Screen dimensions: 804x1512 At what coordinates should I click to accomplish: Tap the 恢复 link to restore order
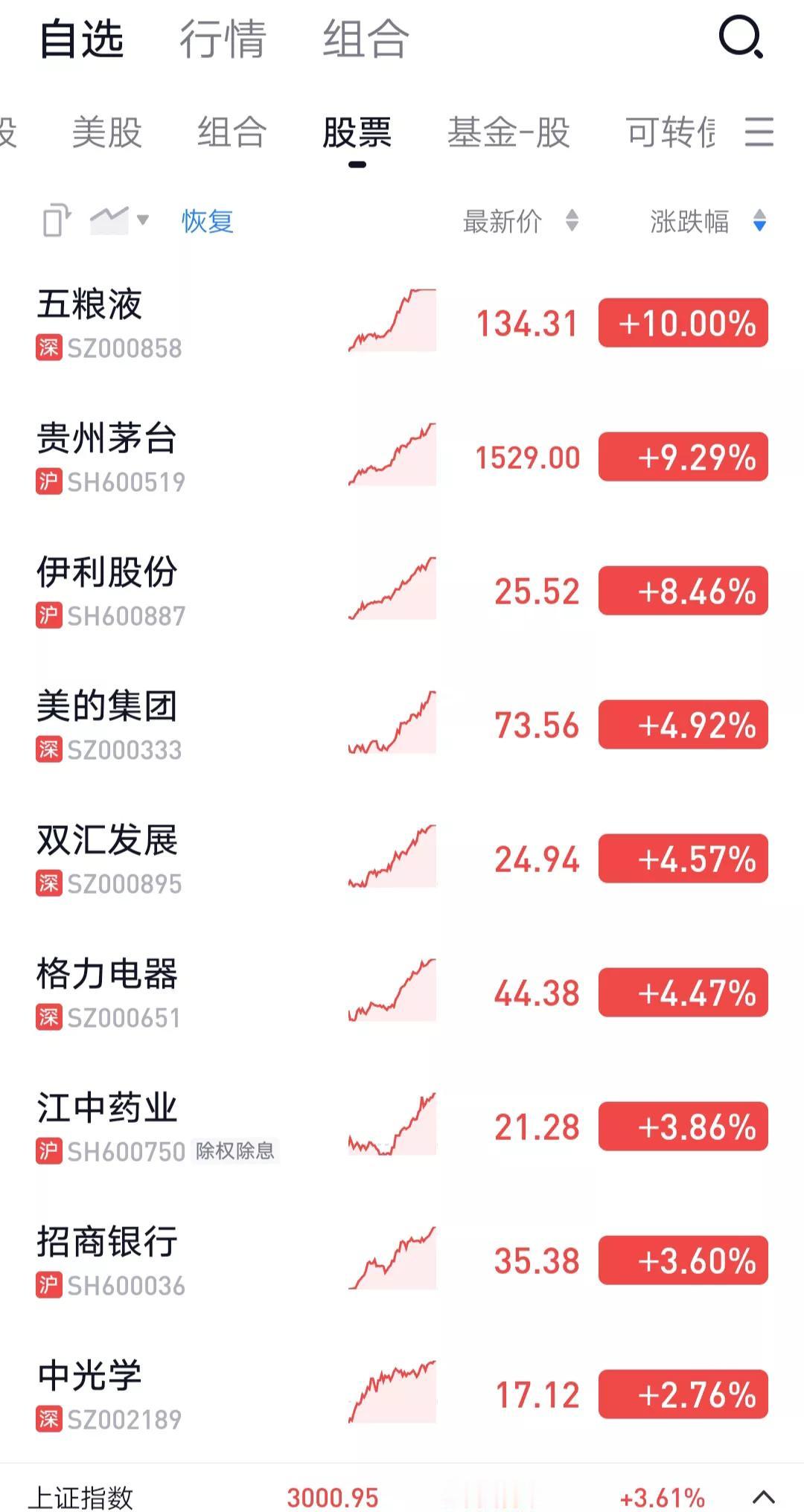pos(208,221)
